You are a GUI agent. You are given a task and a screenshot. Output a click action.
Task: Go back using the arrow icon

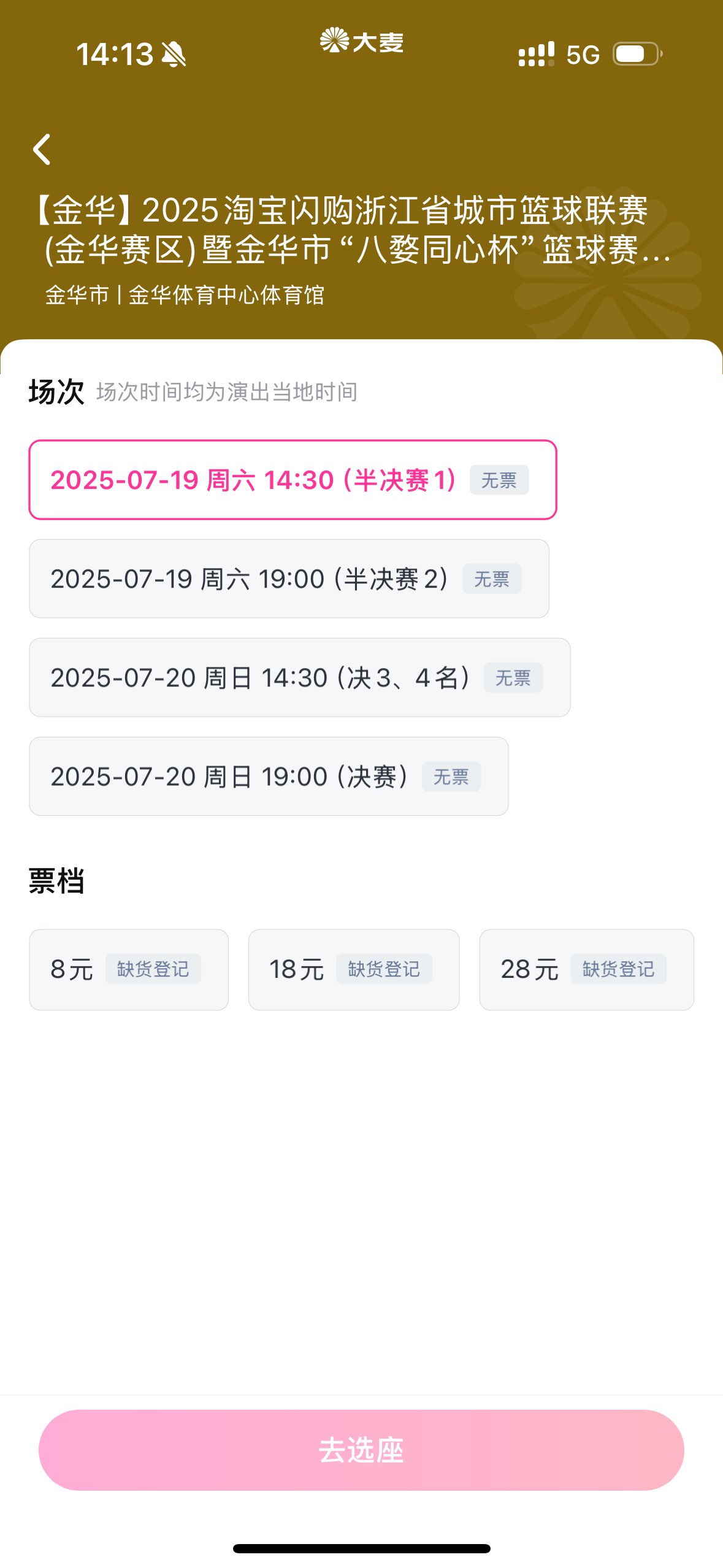tap(42, 150)
